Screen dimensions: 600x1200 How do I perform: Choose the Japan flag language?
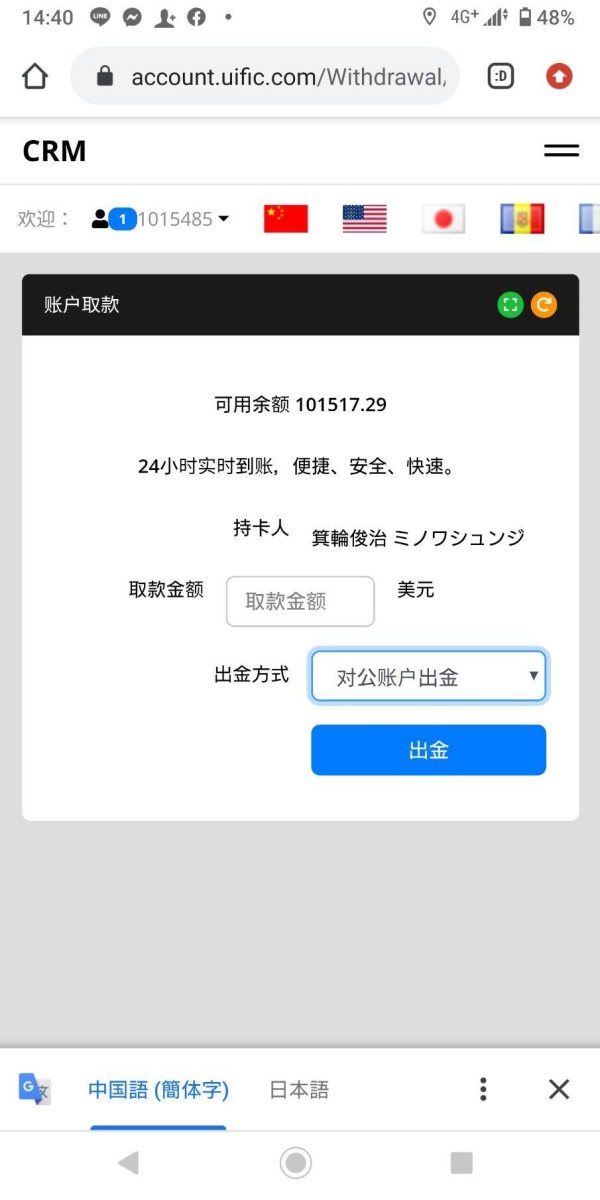pyautogui.click(x=443, y=219)
